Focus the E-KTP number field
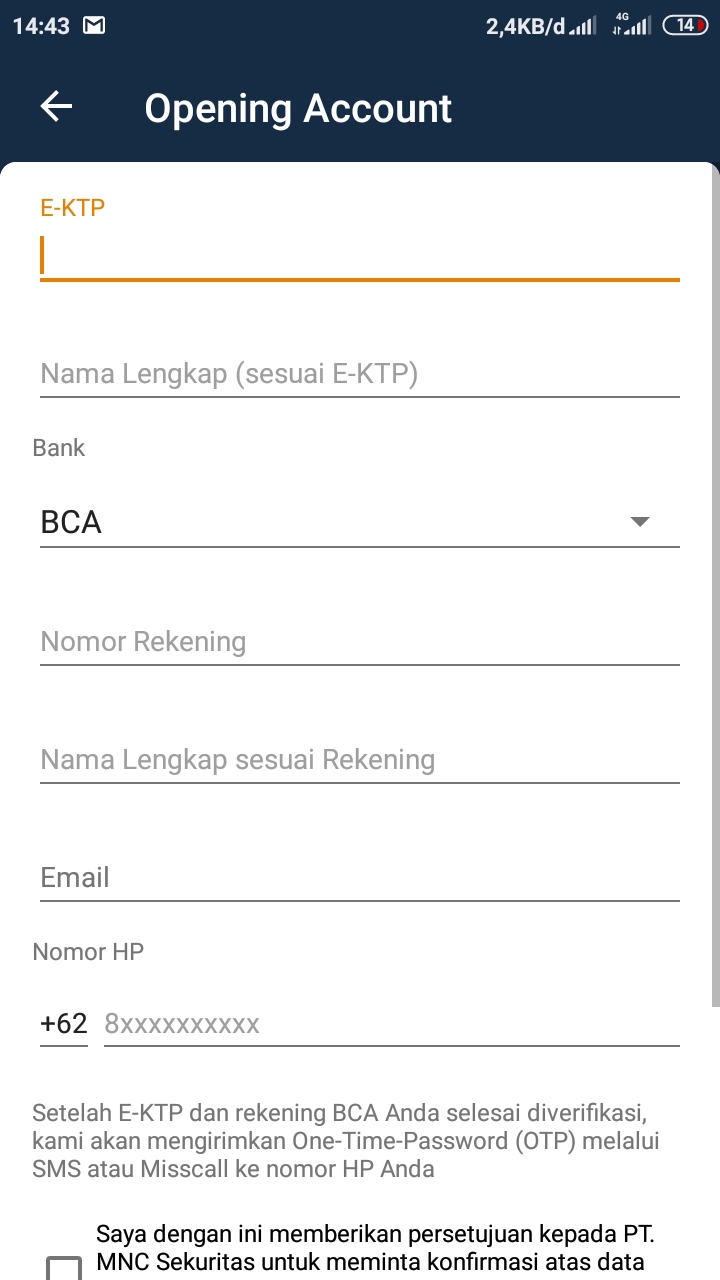The width and height of the screenshot is (720, 1280). (x=360, y=255)
